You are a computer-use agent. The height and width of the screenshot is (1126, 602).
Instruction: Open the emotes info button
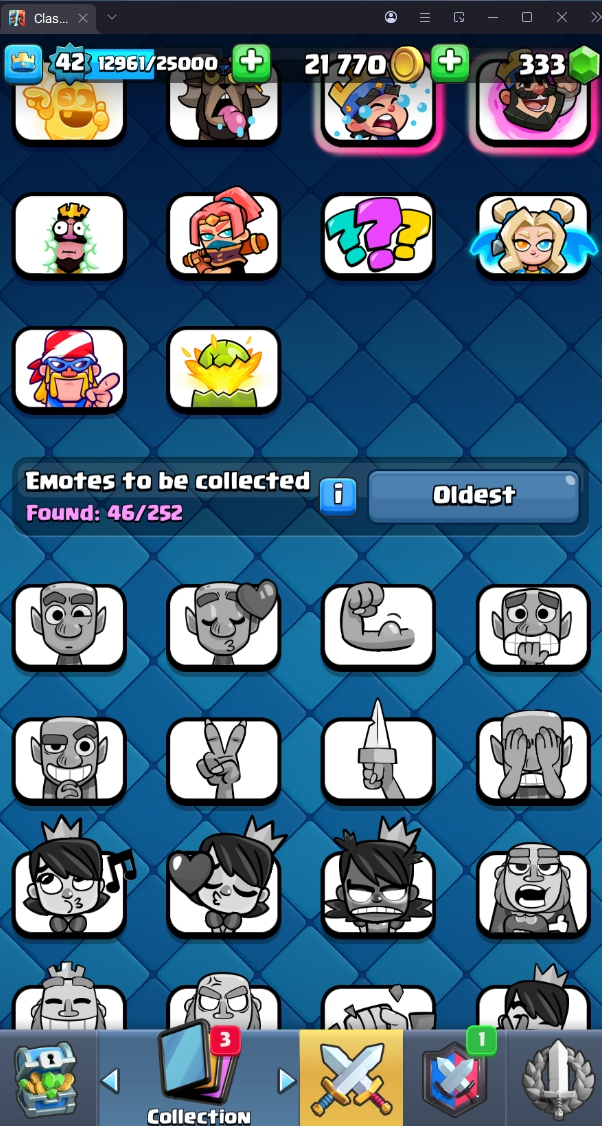[x=338, y=495]
